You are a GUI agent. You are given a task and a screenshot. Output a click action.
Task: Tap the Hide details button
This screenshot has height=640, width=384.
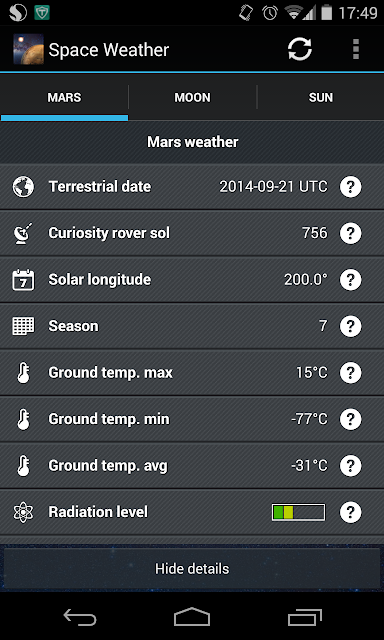point(192,569)
